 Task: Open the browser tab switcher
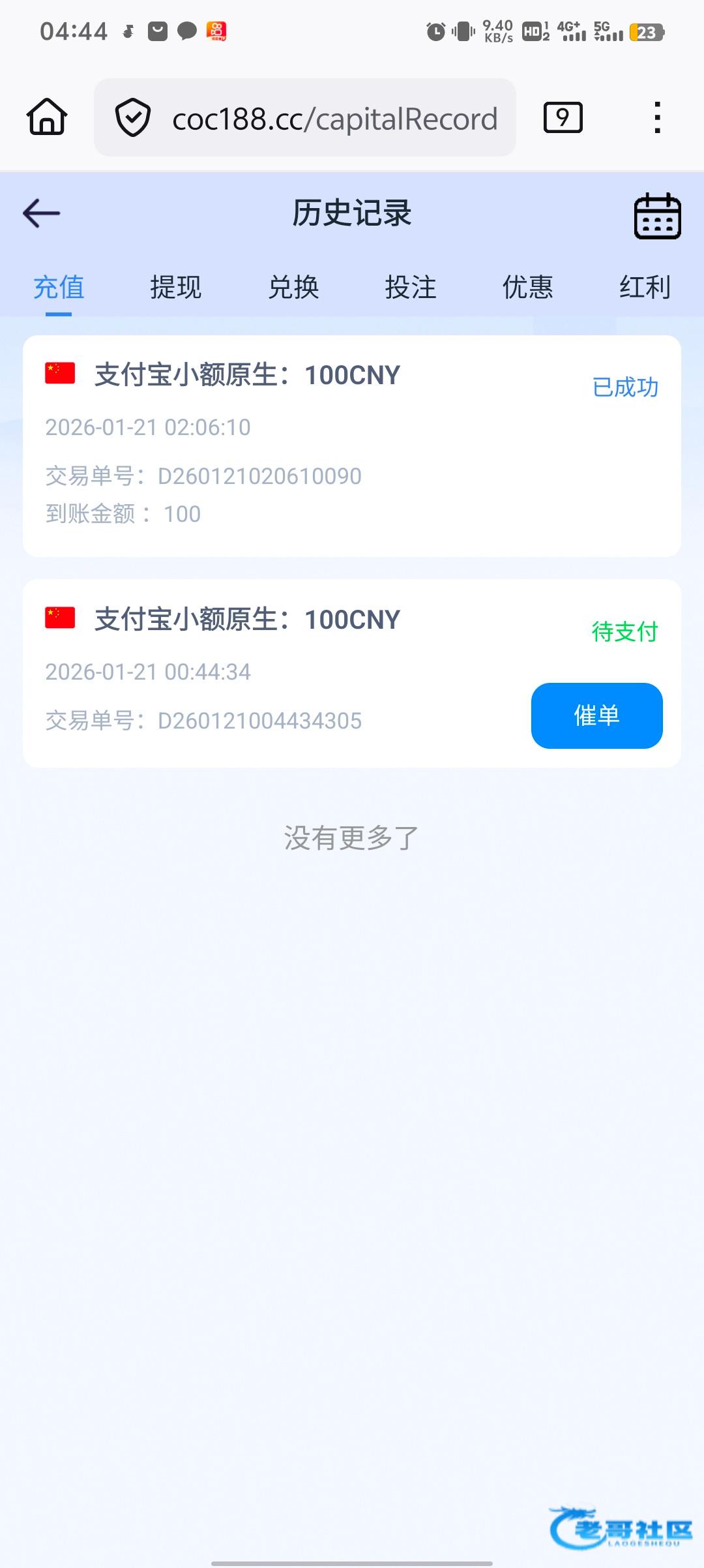pyautogui.click(x=563, y=118)
